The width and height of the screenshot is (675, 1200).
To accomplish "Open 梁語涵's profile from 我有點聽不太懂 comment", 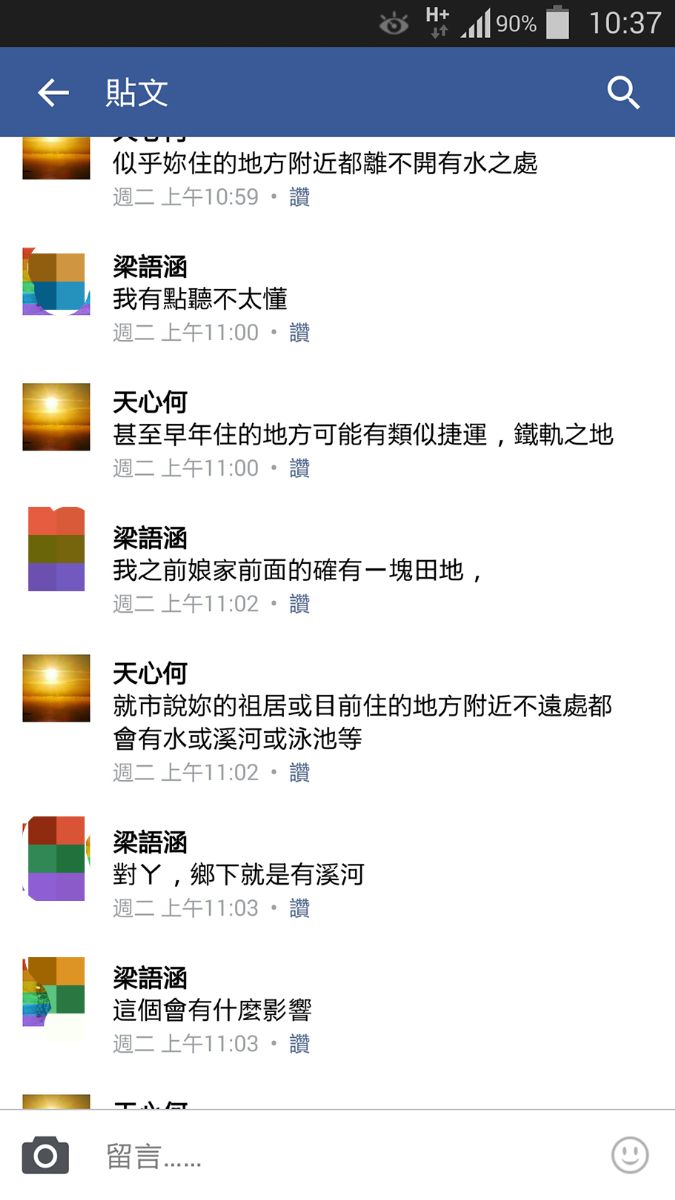I will (150, 267).
